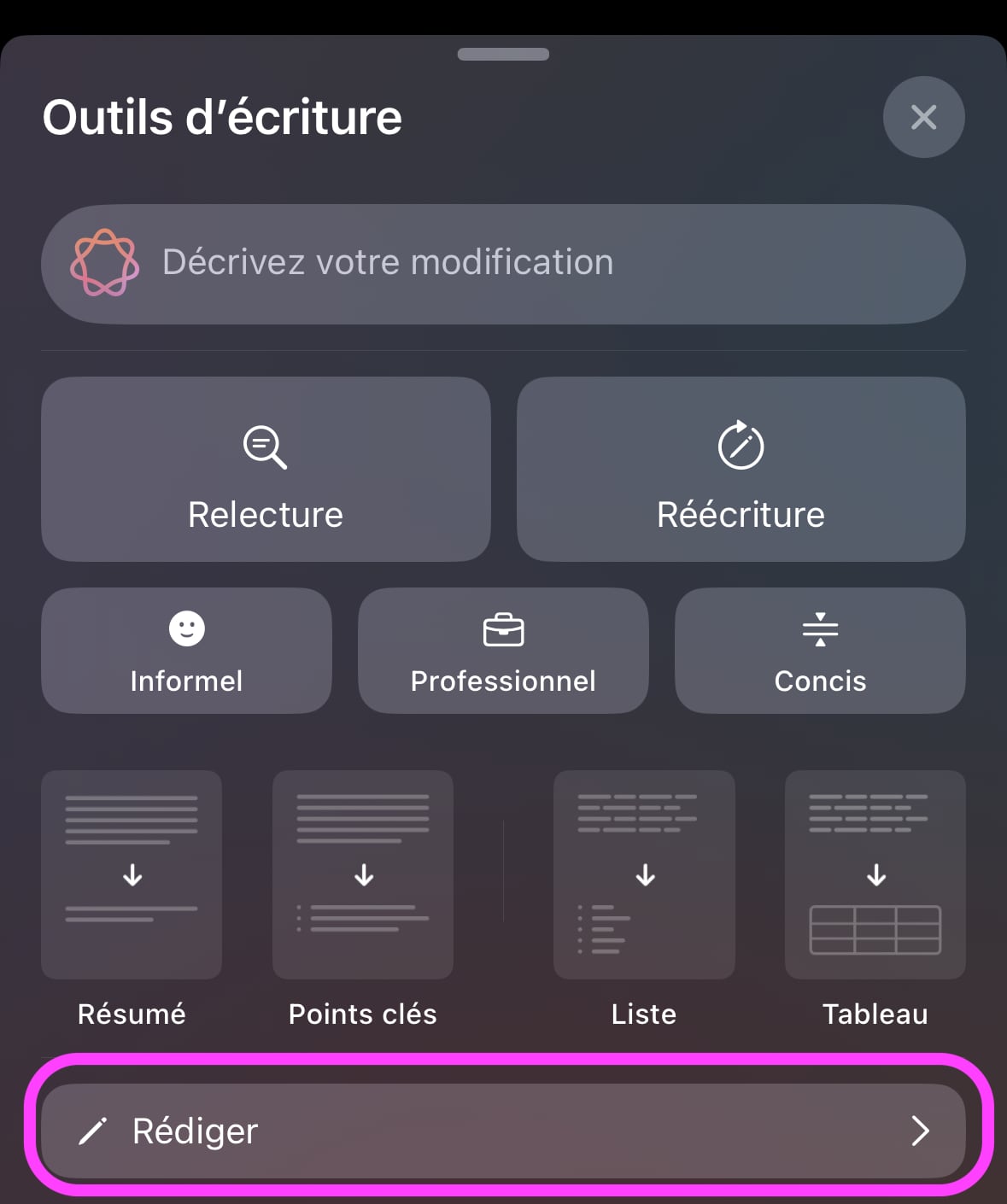Screen dimensions: 1007x1204
Task: Apply the Informel tone
Action: [186, 651]
